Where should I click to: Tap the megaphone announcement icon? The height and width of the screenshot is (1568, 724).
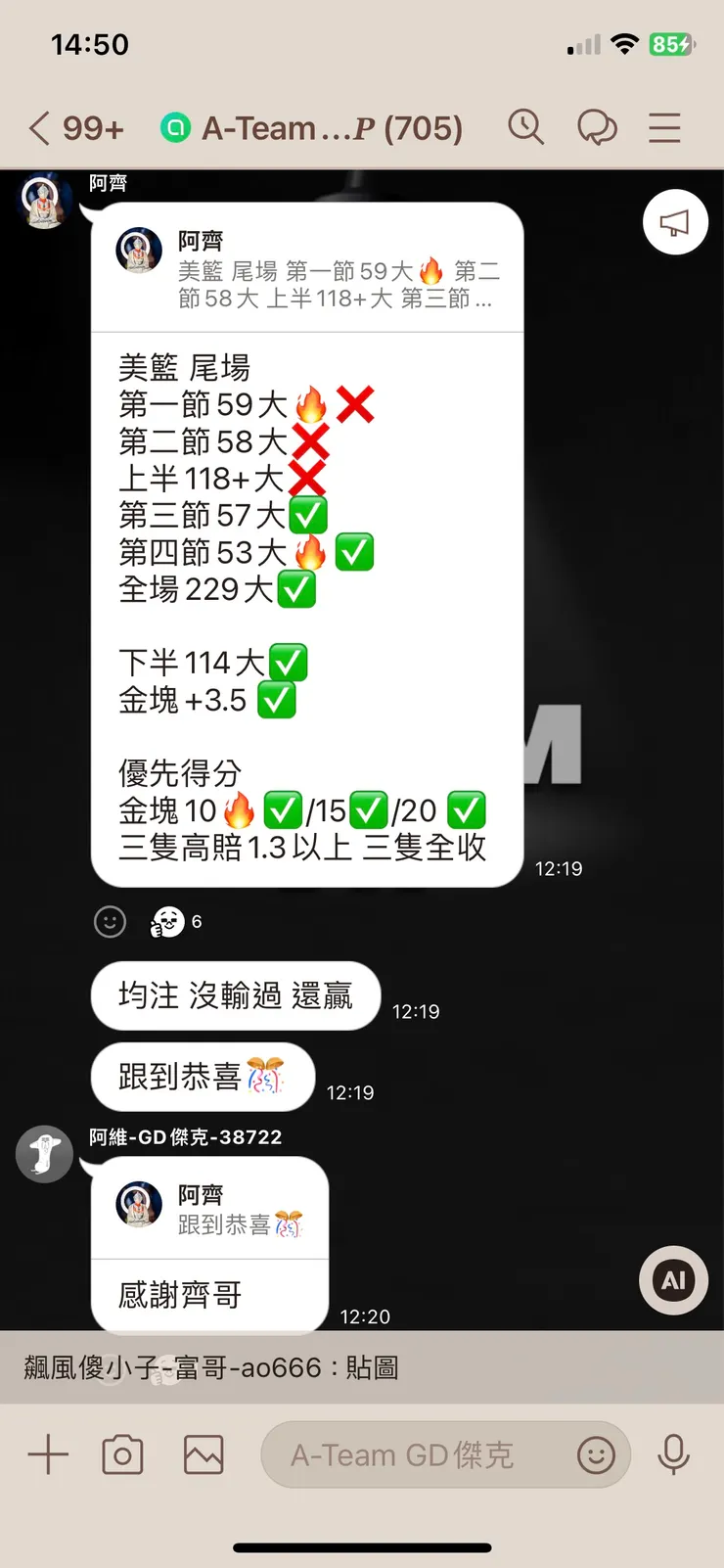[674, 222]
